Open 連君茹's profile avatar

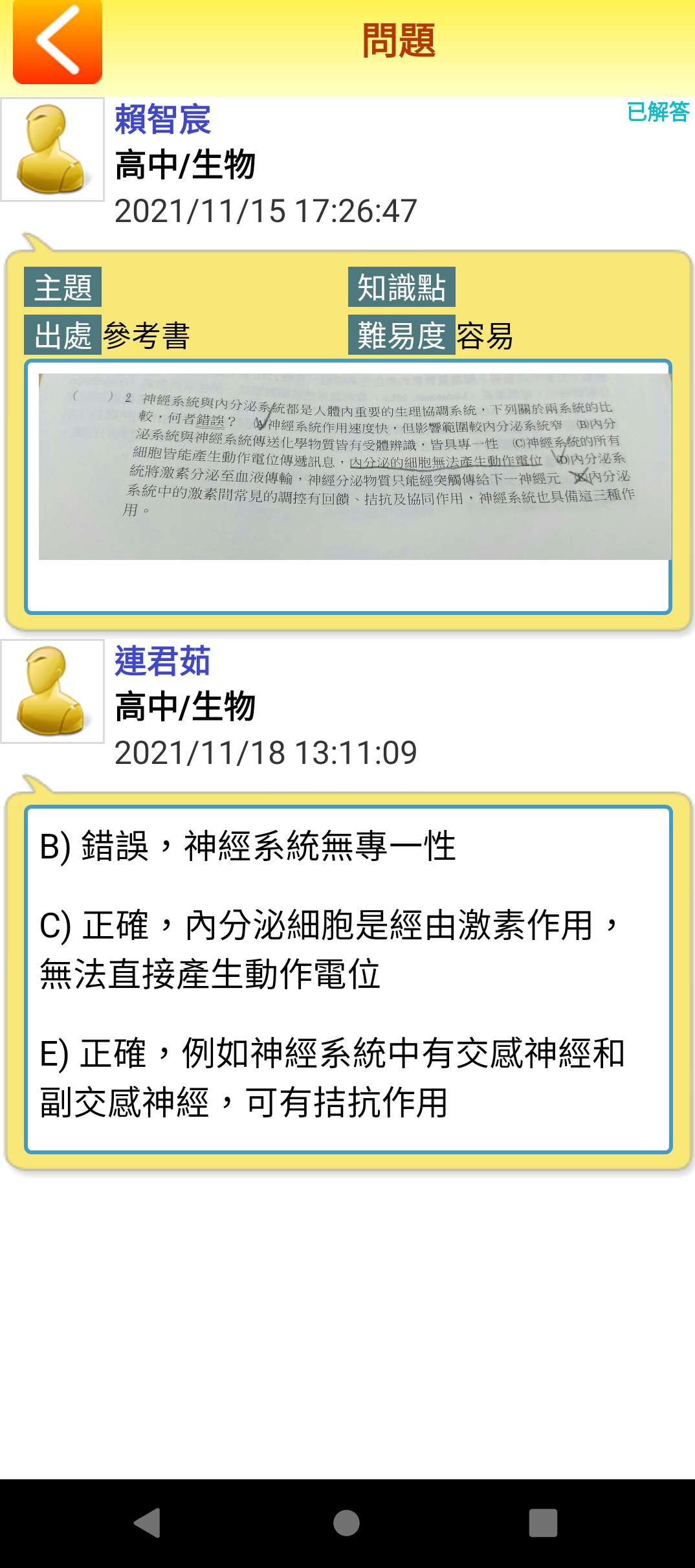(x=52, y=691)
